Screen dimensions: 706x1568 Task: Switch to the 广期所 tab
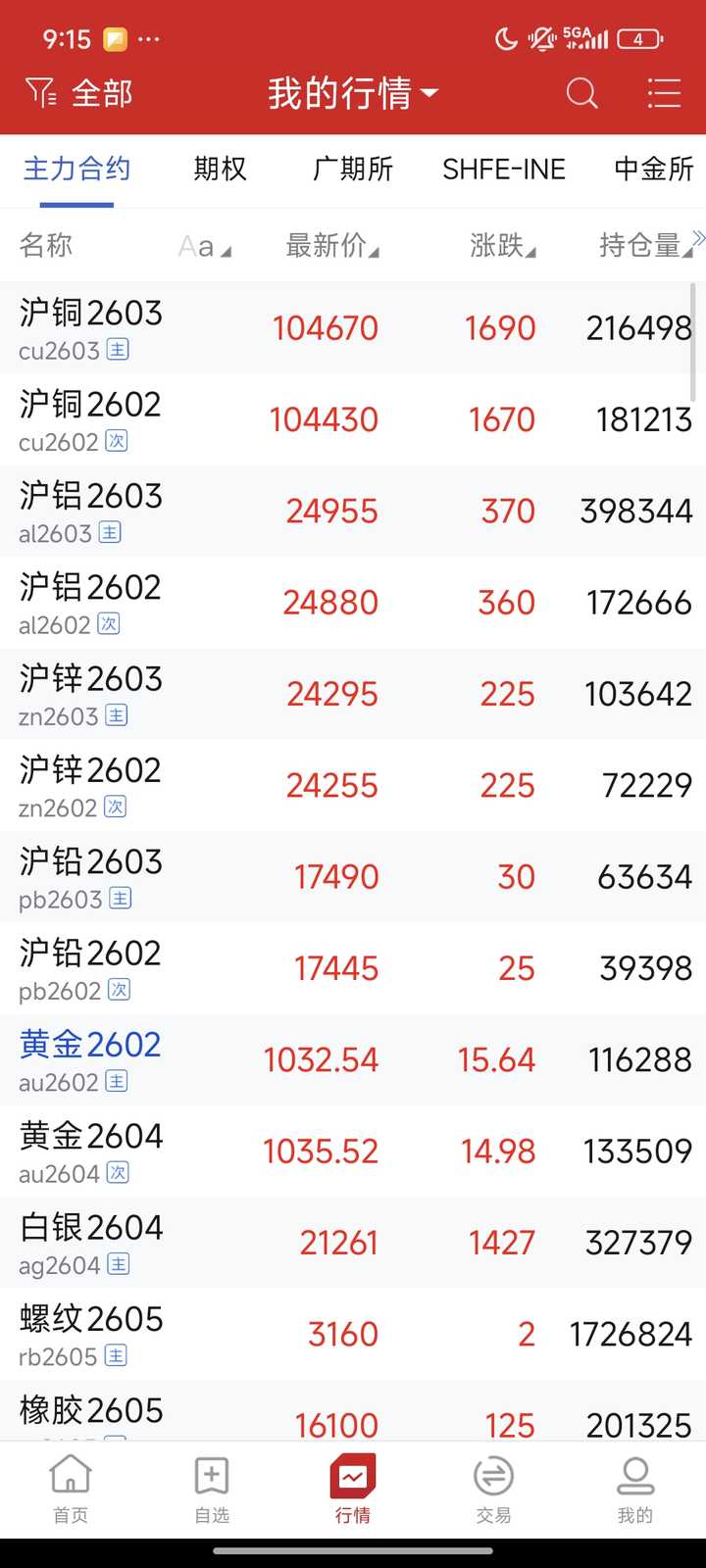click(x=352, y=169)
